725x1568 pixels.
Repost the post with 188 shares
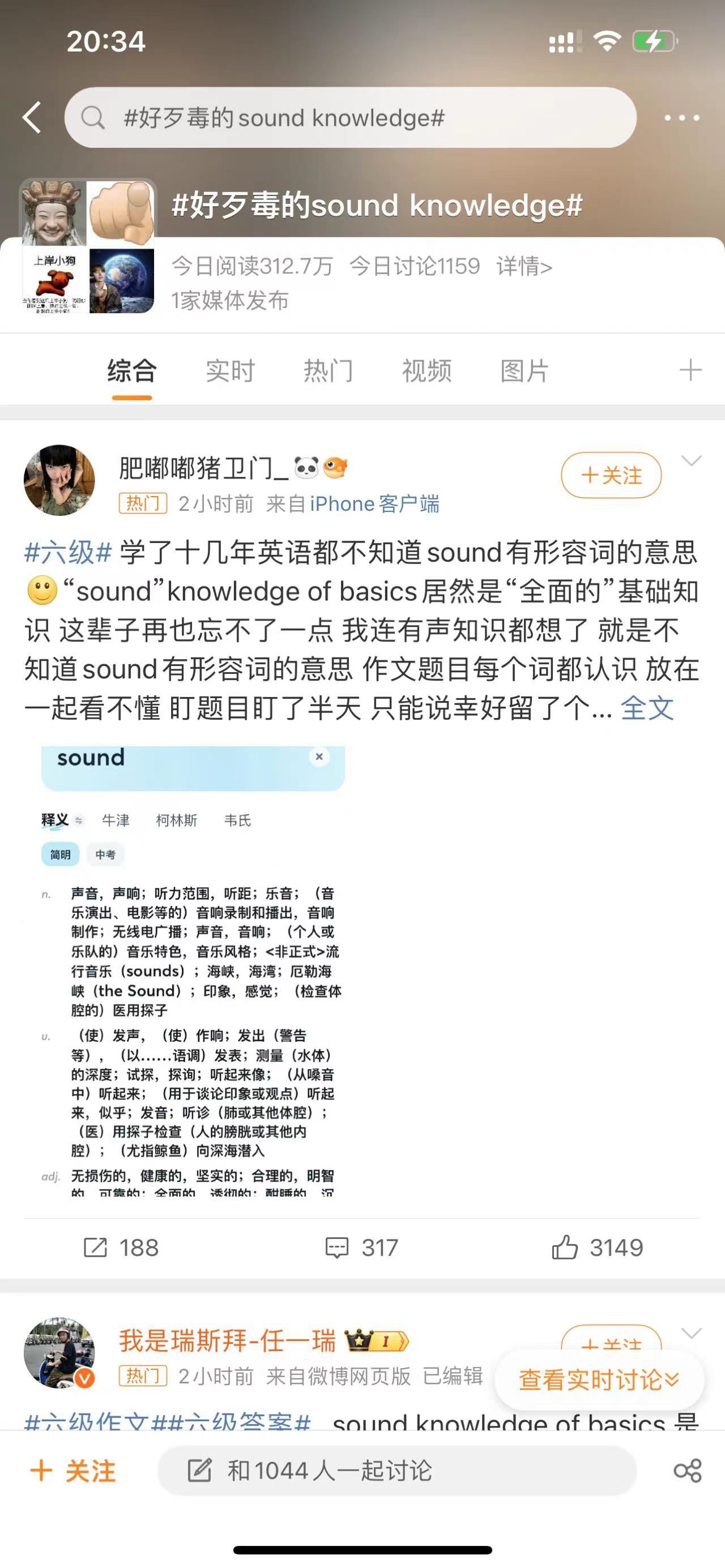[121, 1247]
